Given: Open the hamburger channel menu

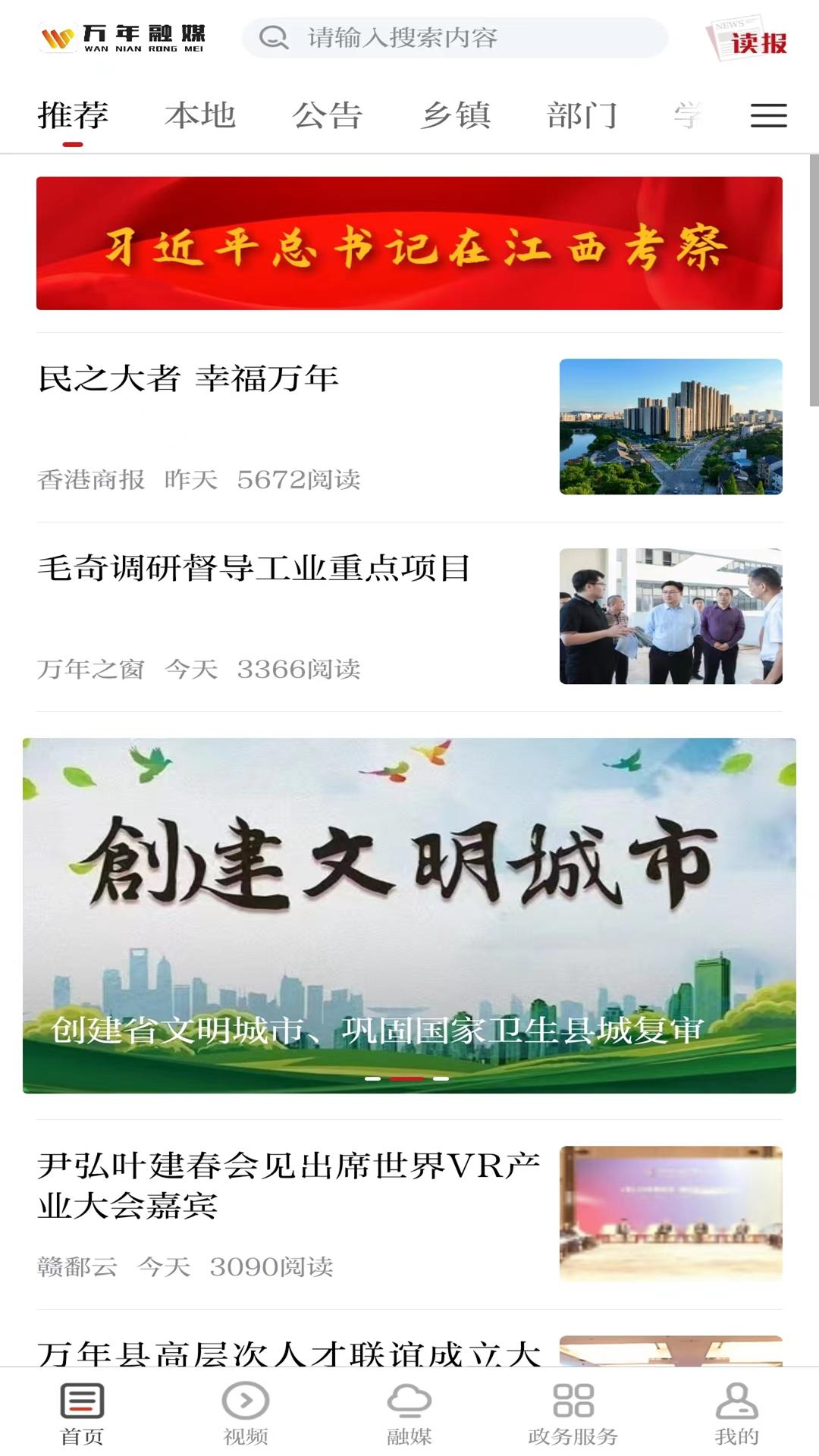Looking at the screenshot, I should 767,115.
